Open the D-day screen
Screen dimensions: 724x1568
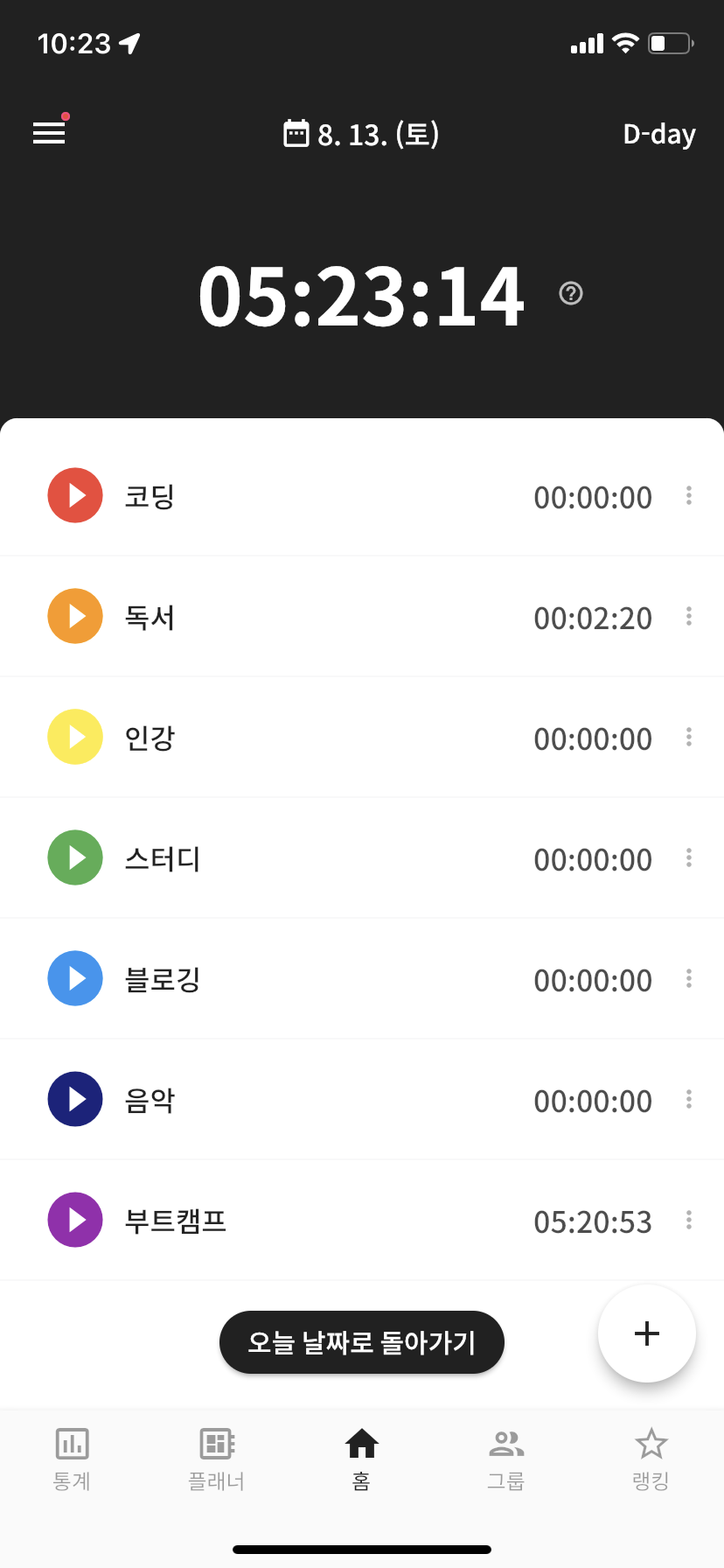(658, 134)
